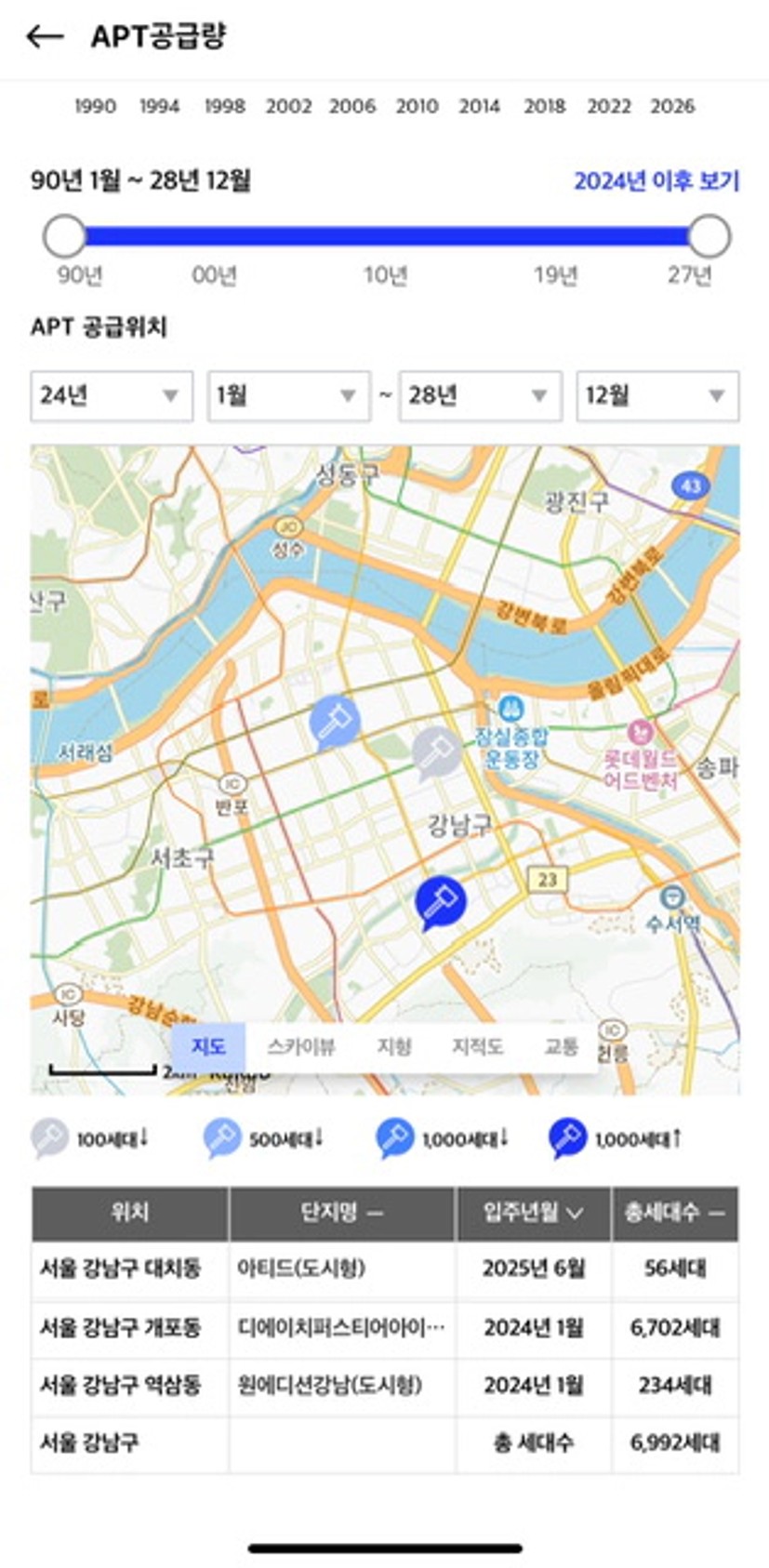Show the 교통 traffic layer on the map
Screen dimensions: 769x1568
tap(561, 1046)
